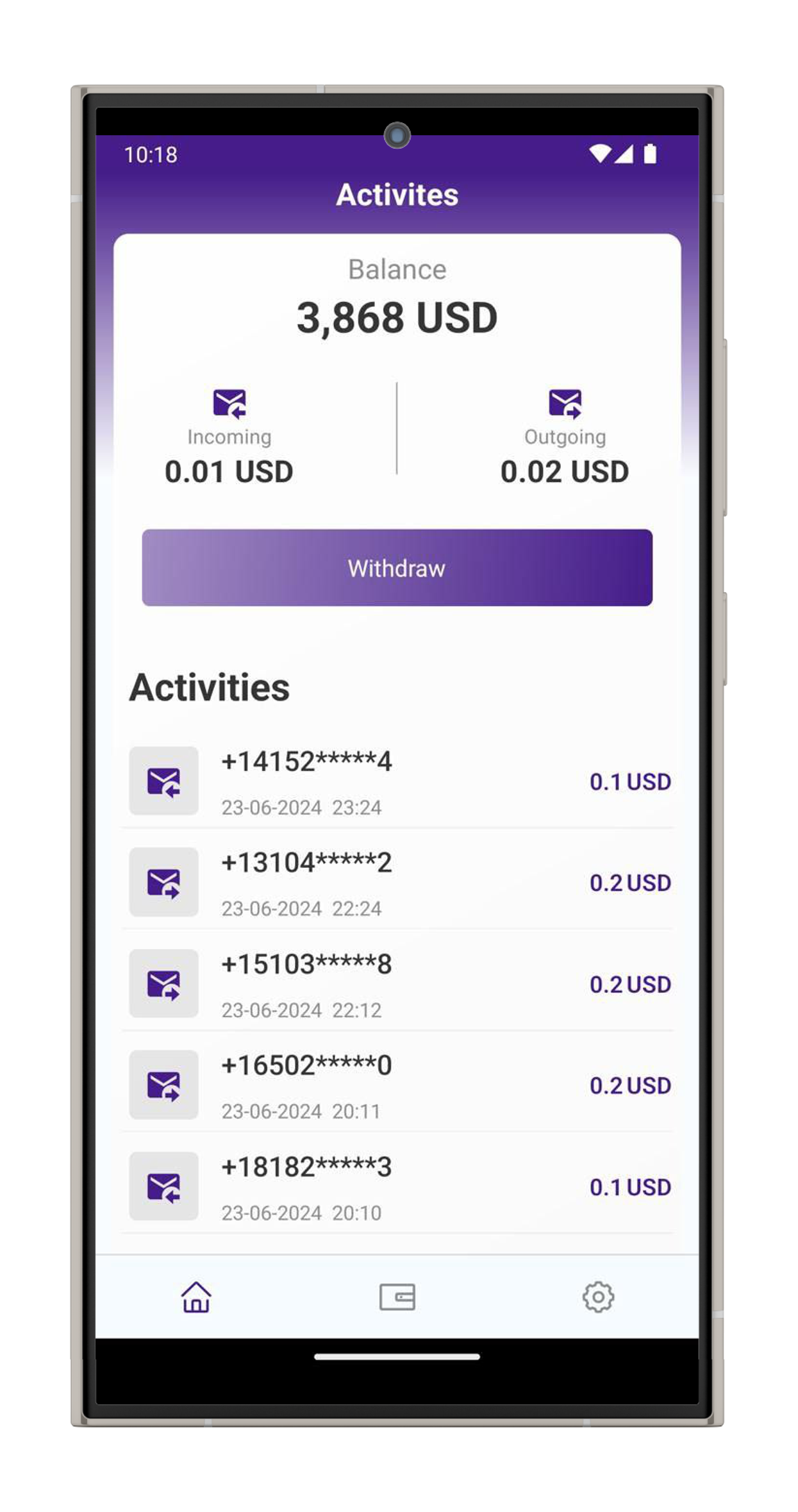This screenshot has width=798, height=1512.
Task: Tap the Withdraw button
Action: [397, 568]
